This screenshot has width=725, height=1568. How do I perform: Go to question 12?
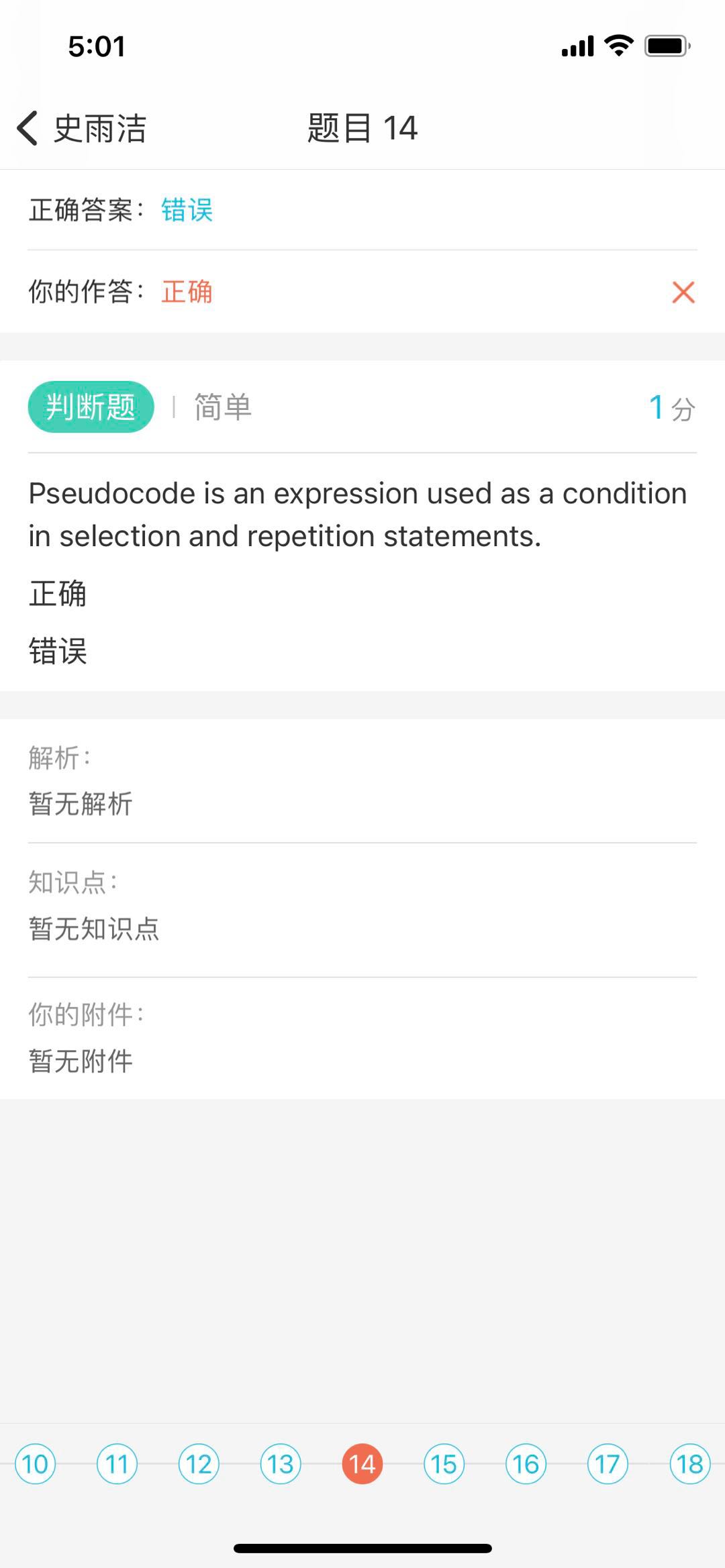[199, 1463]
